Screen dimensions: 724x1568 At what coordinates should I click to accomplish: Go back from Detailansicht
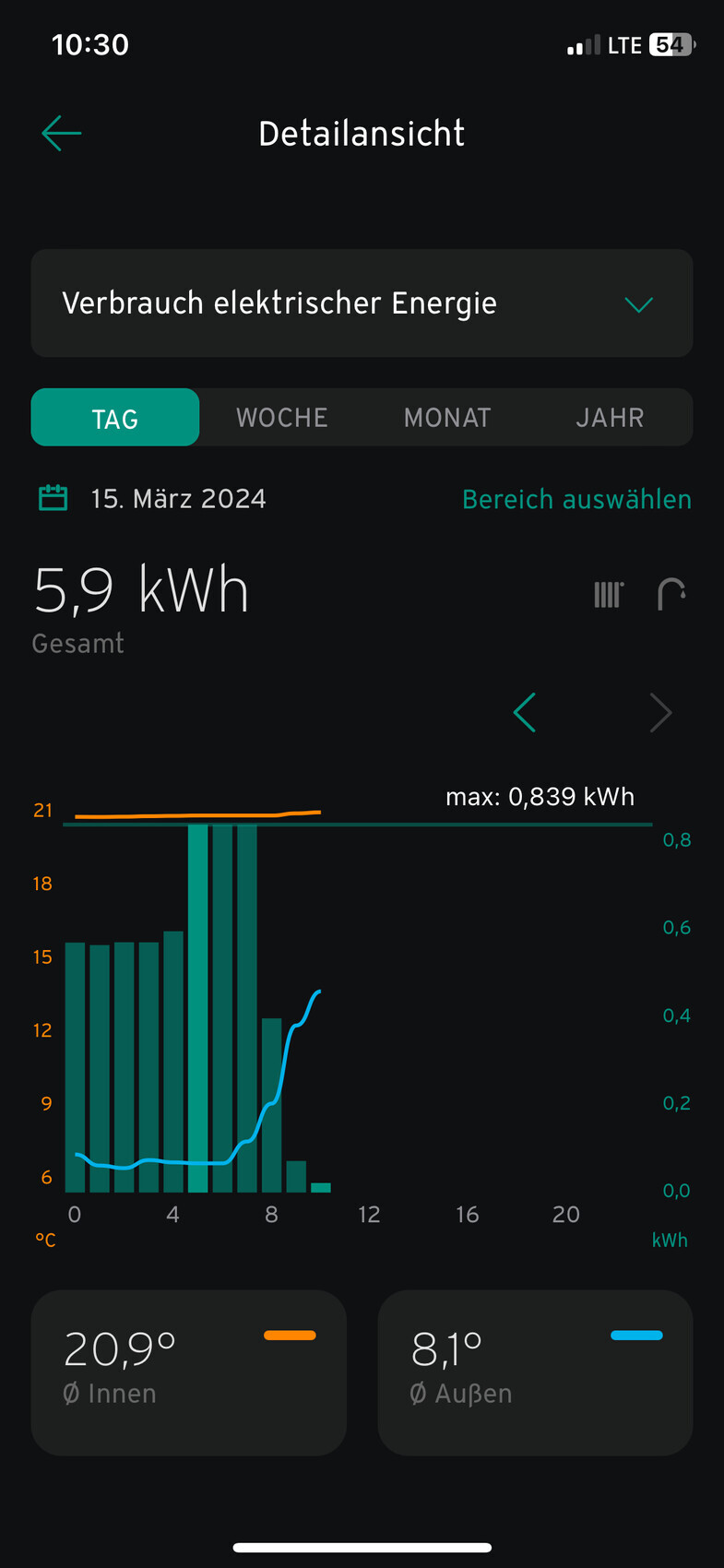(x=62, y=134)
